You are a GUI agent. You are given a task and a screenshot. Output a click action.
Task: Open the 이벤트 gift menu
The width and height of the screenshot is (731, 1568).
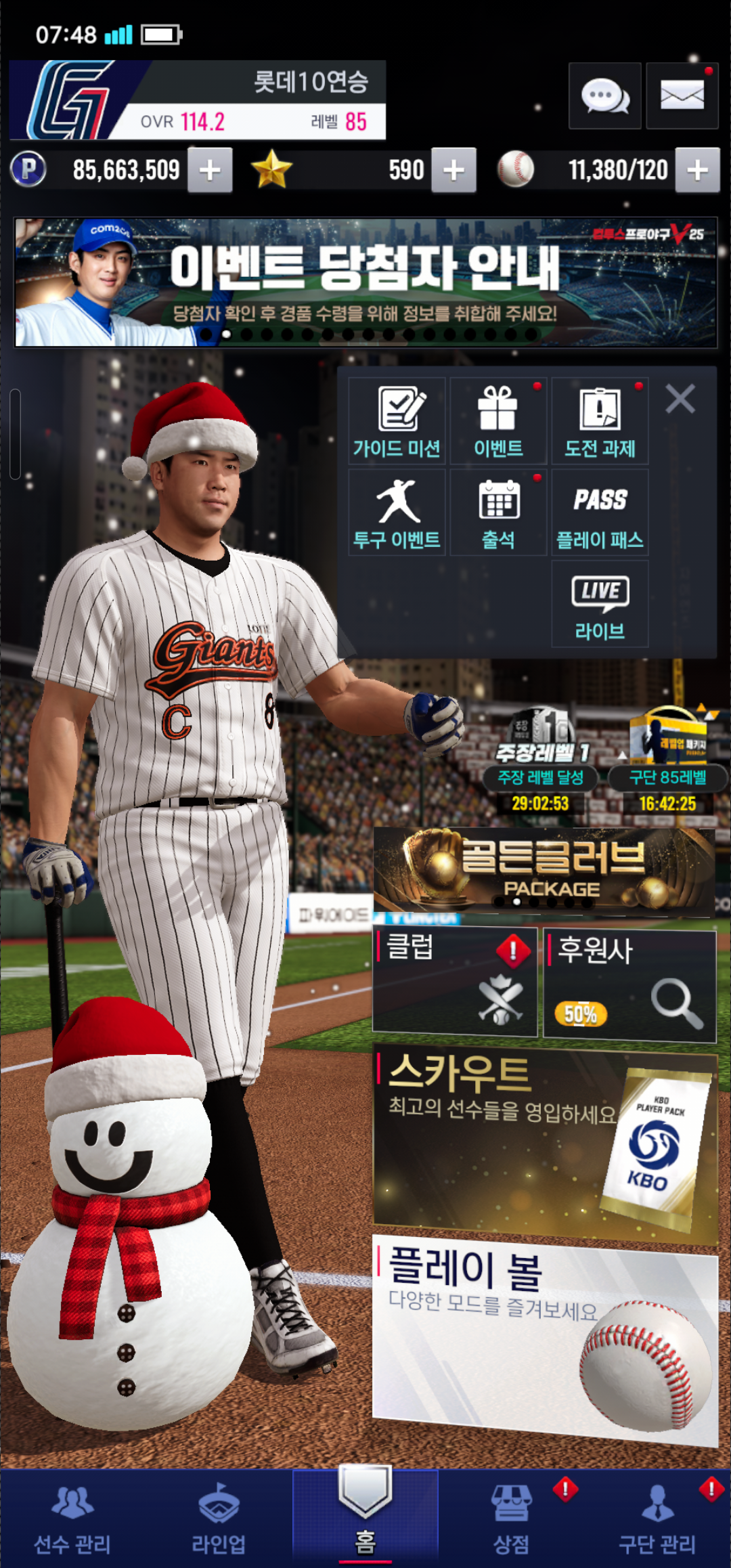pyautogui.click(x=498, y=421)
